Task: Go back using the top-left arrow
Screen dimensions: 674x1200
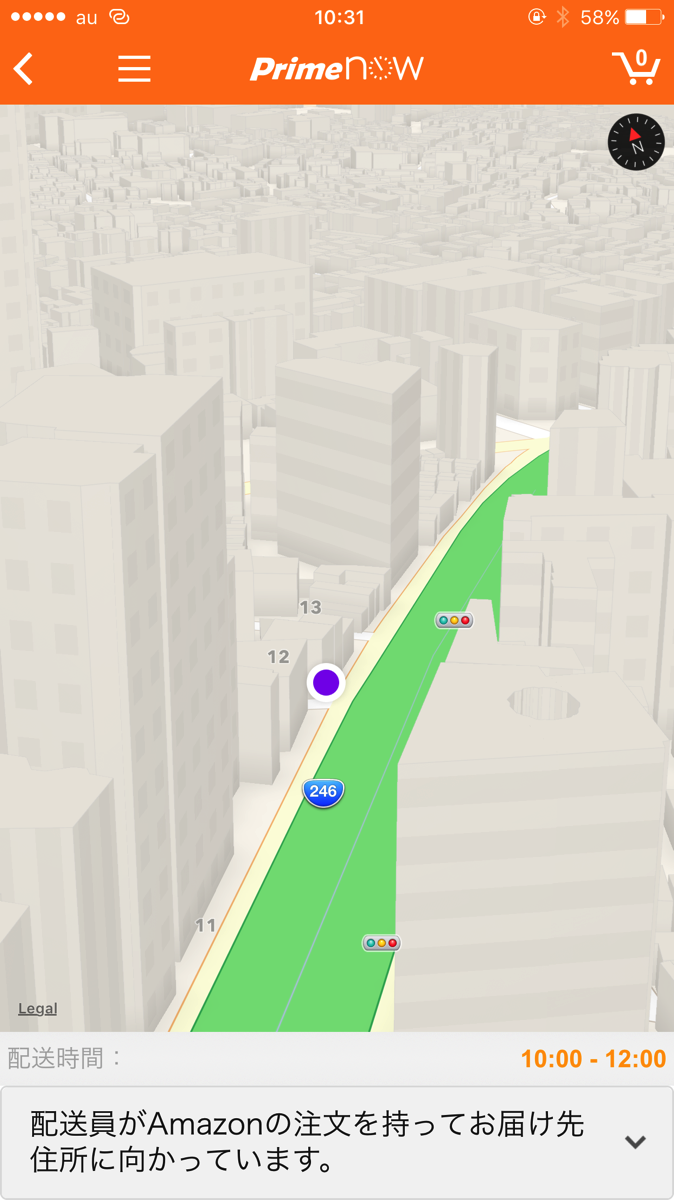Action: point(24,68)
